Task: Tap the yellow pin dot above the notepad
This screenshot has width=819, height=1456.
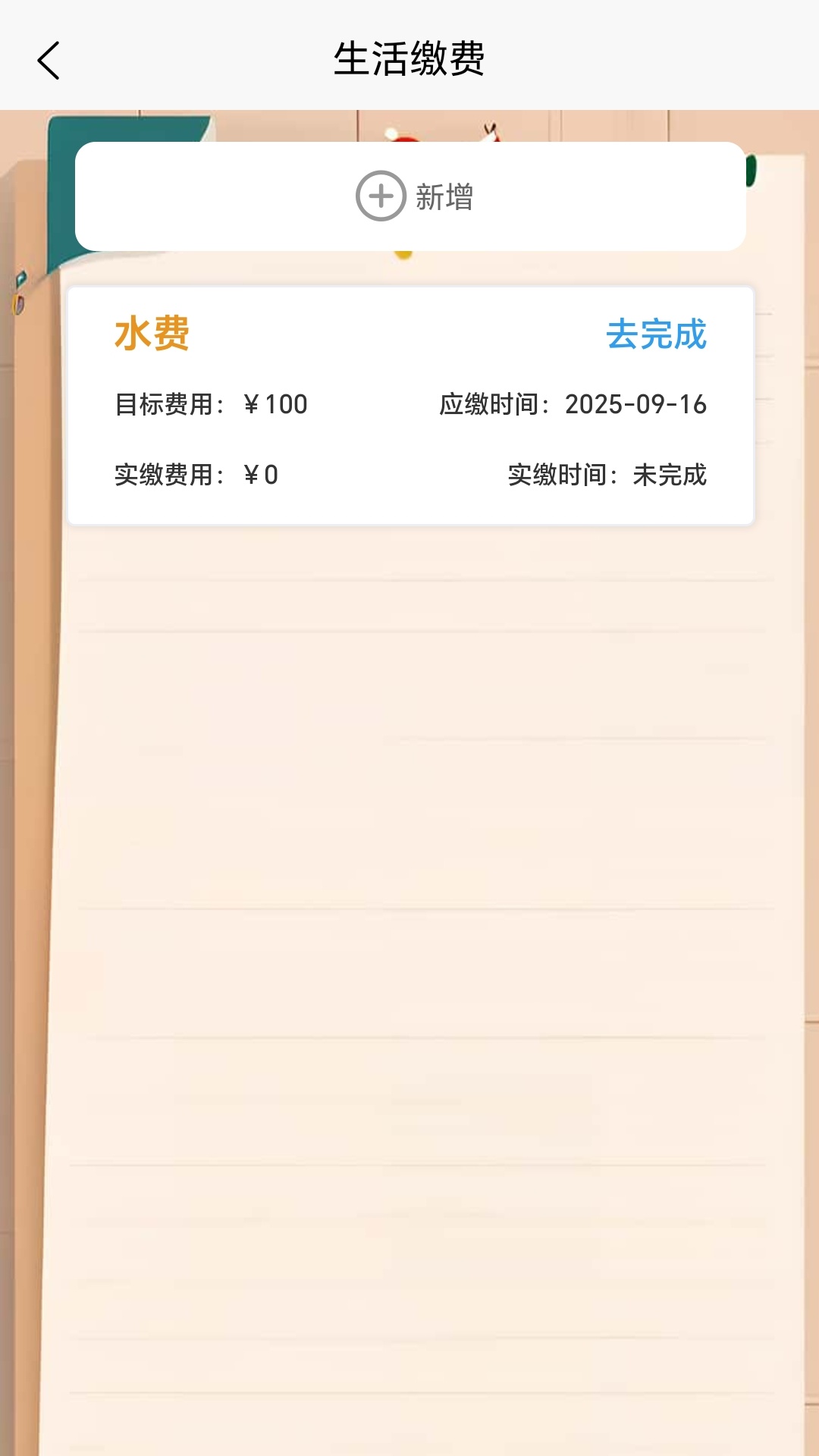Action: point(402,255)
